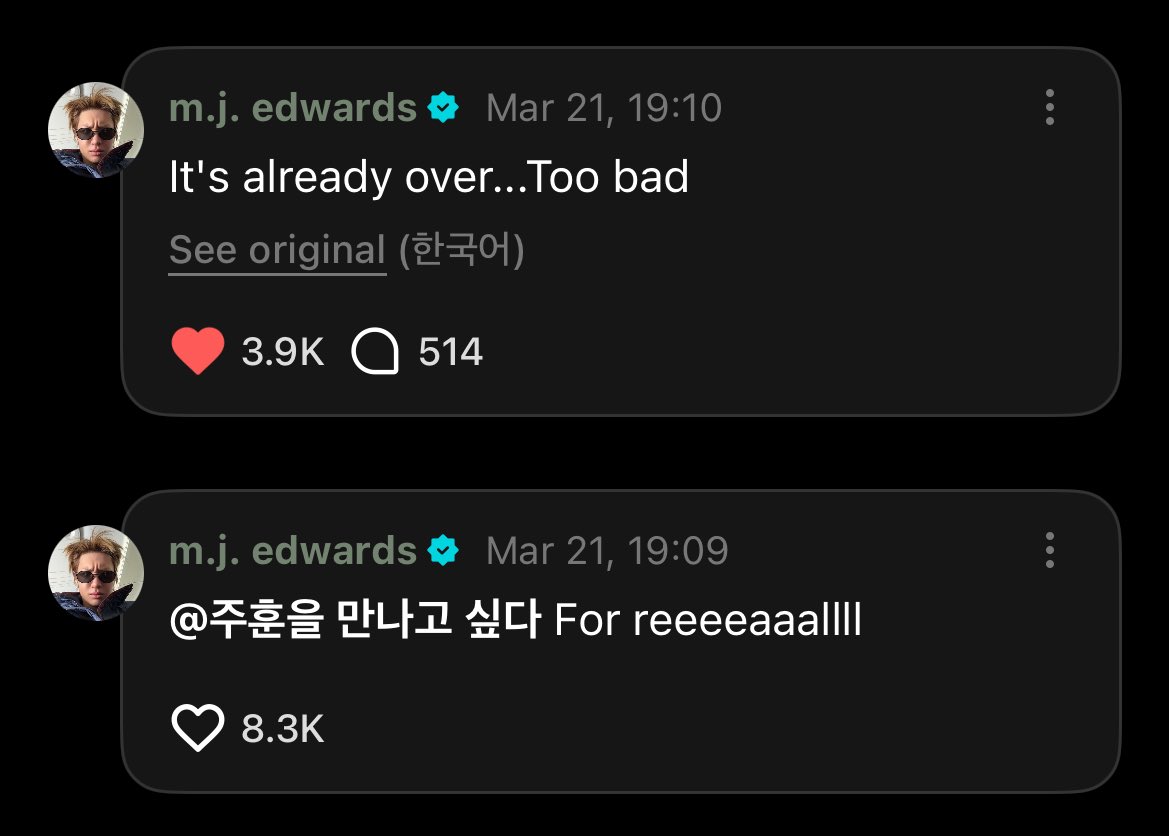Open m.j. edwards avatar on the 19:09 post
1169x836 pixels.
96,573
